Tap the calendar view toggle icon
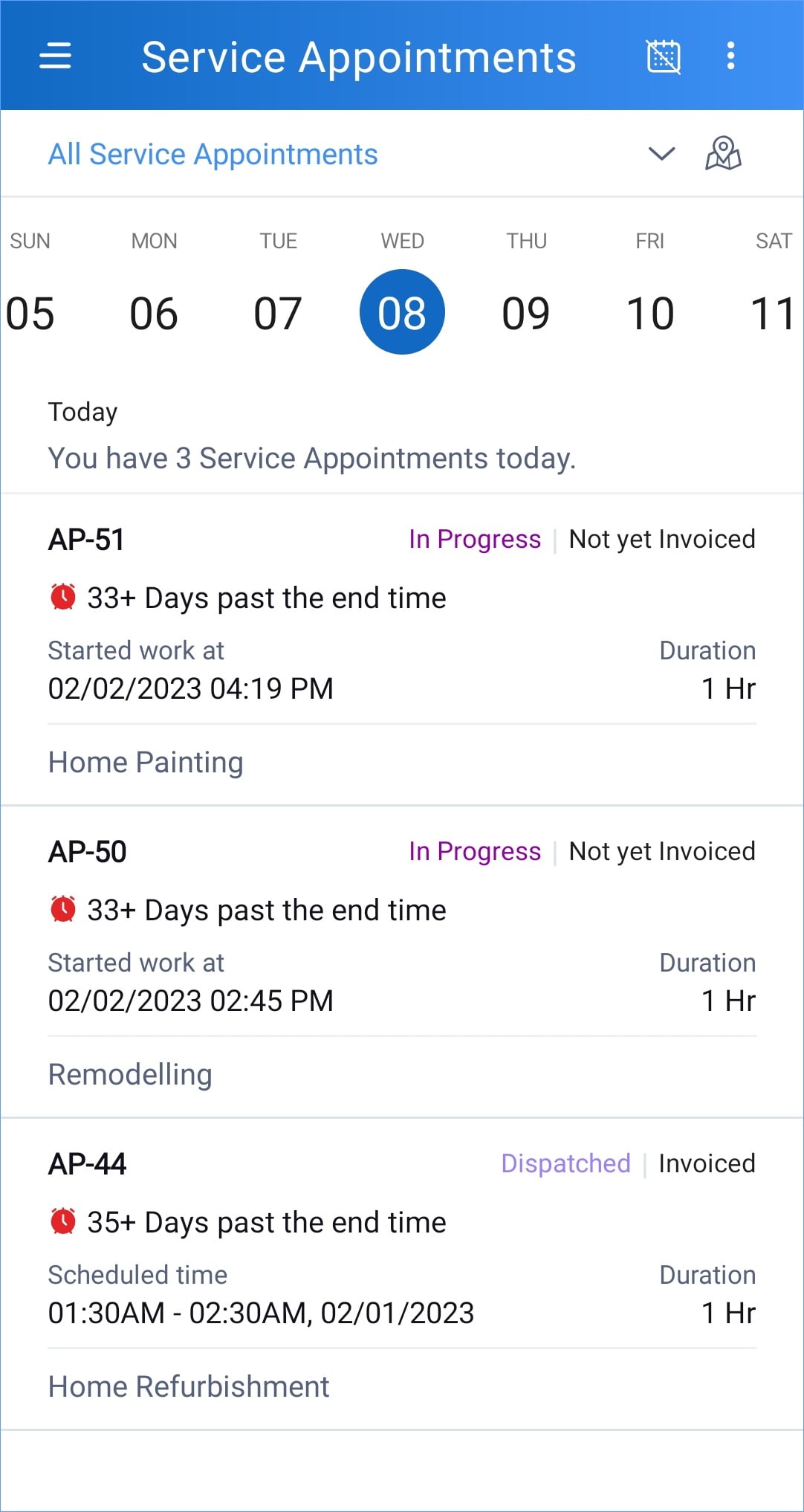804x1512 pixels. pyautogui.click(x=664, y=56)
